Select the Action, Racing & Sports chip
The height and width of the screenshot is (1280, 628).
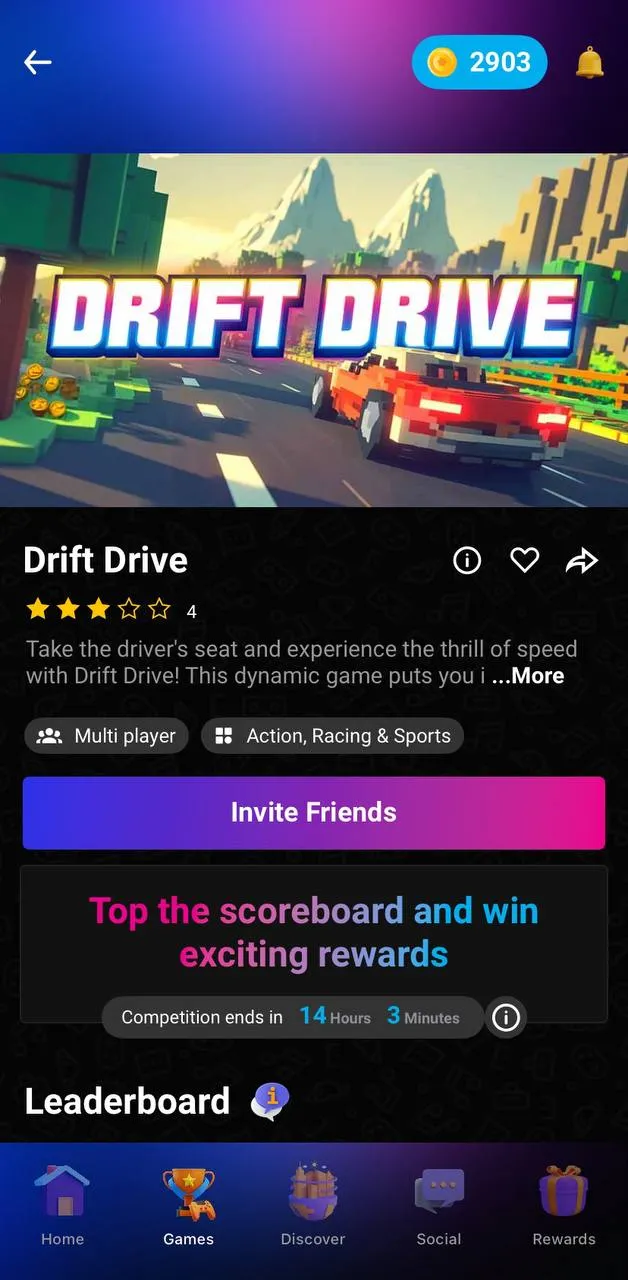333,736
